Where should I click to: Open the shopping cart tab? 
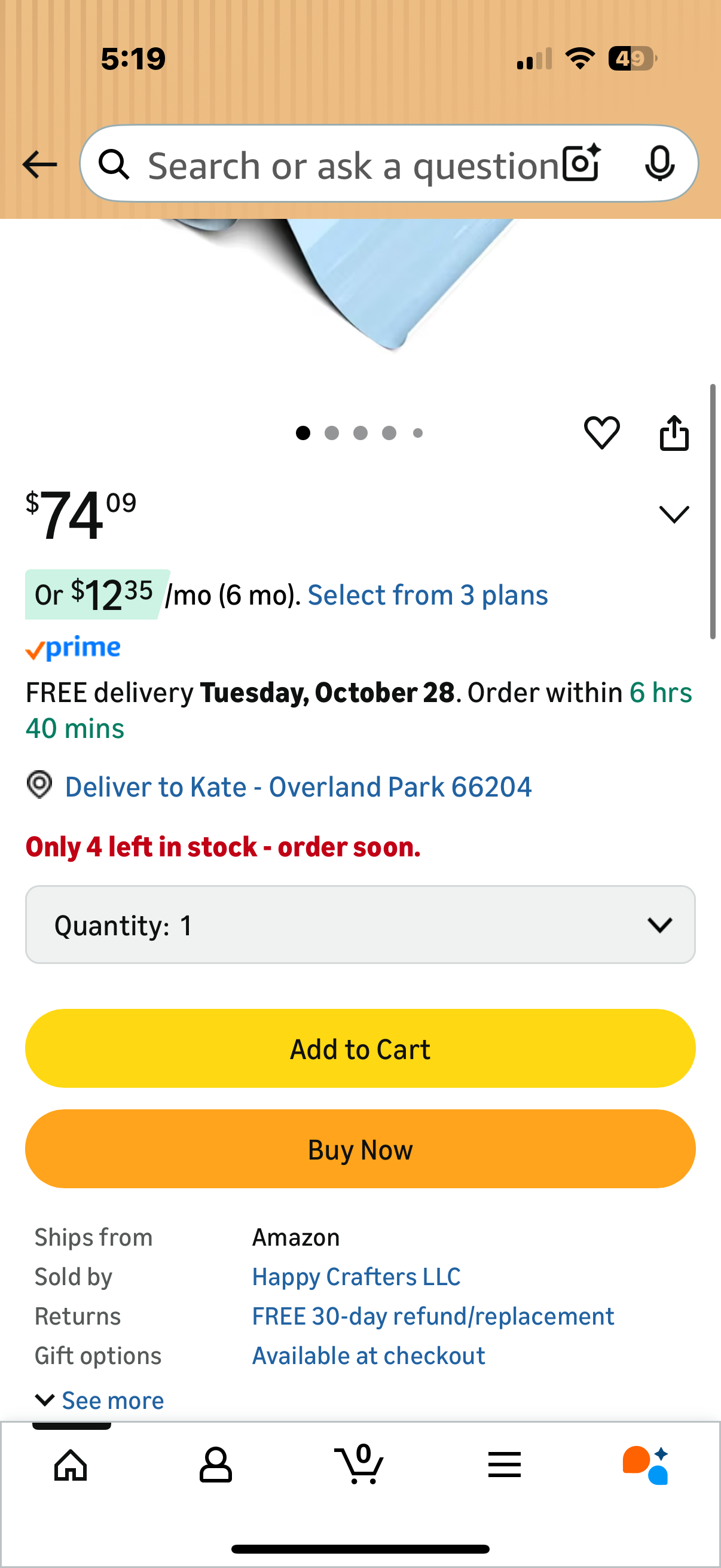pyautogui.click(x=359, y=1465)
